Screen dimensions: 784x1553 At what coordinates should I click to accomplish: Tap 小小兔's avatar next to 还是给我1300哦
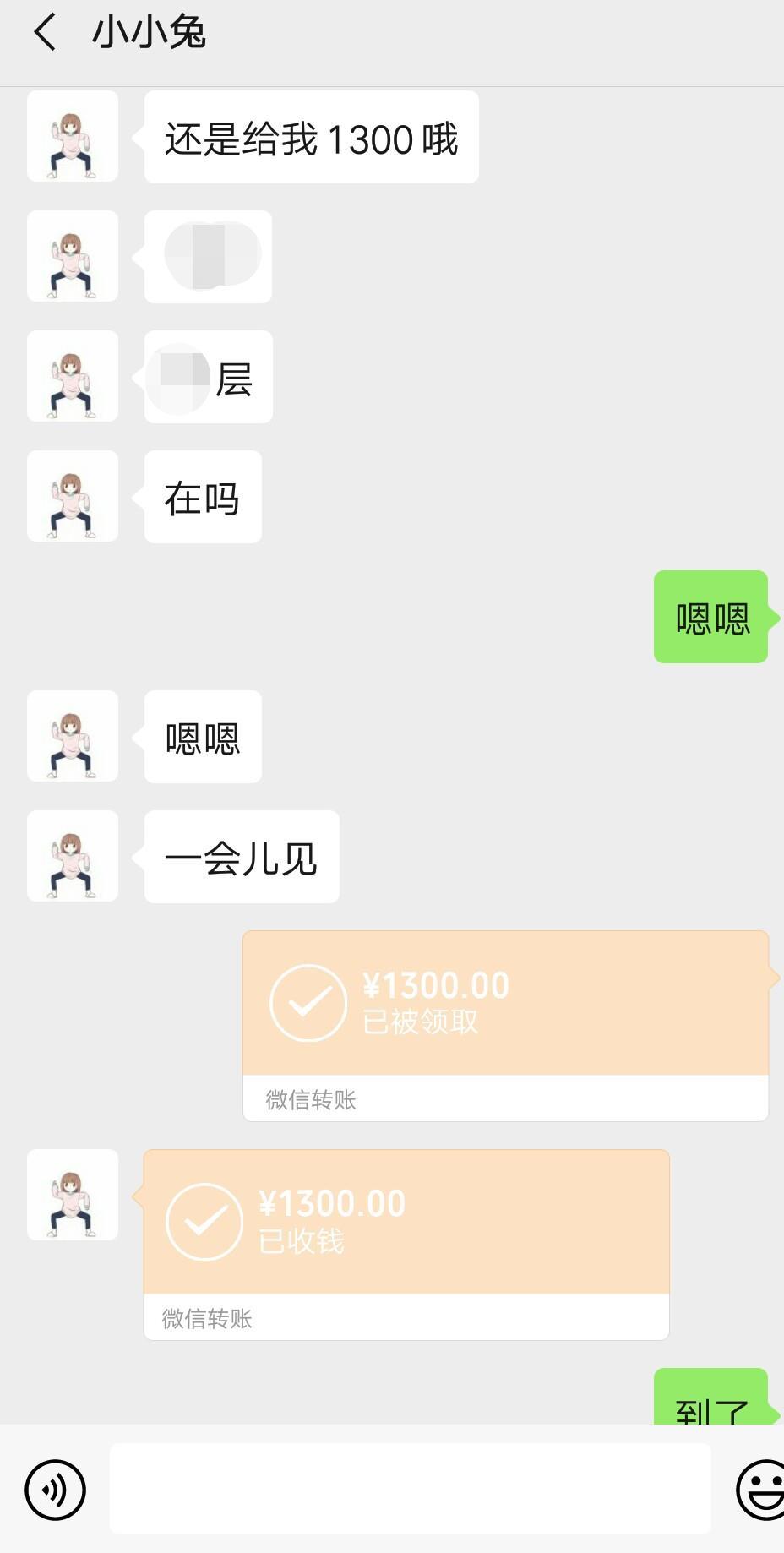point(73,137)
